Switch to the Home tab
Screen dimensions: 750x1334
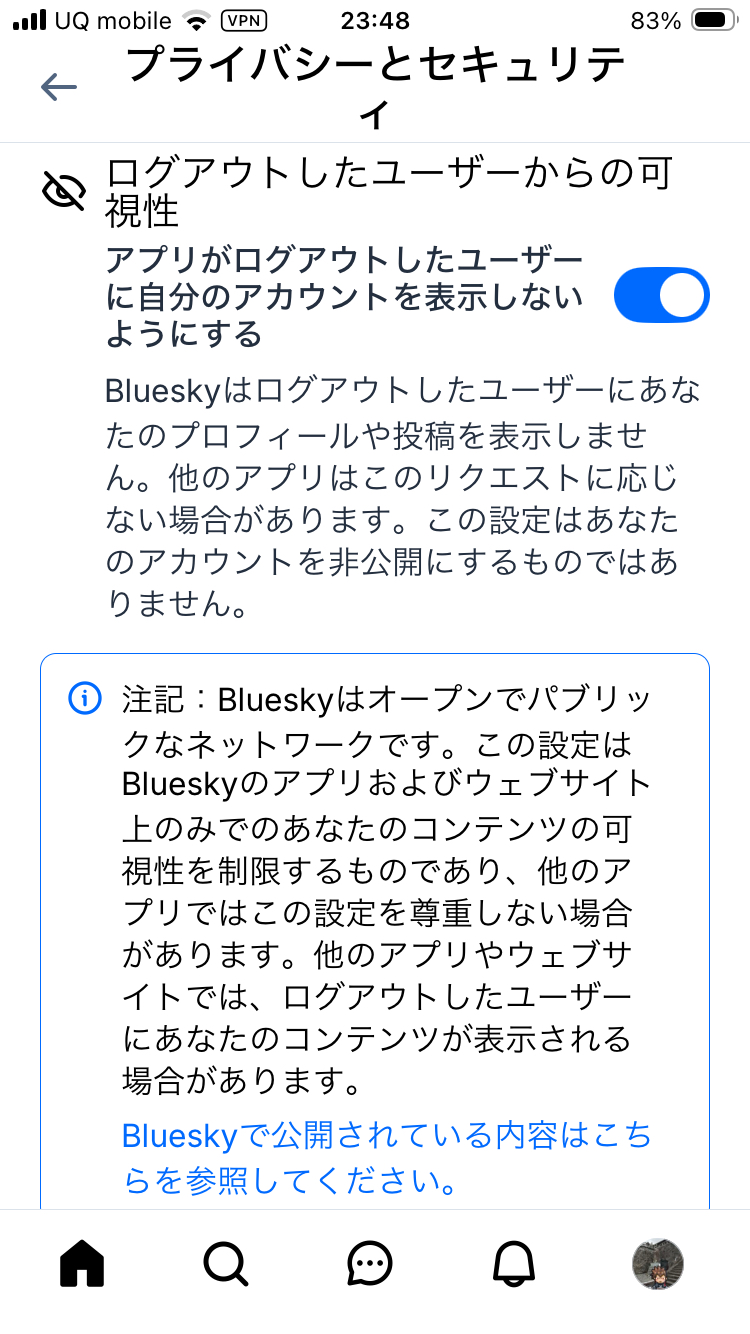pos(82,1264)
